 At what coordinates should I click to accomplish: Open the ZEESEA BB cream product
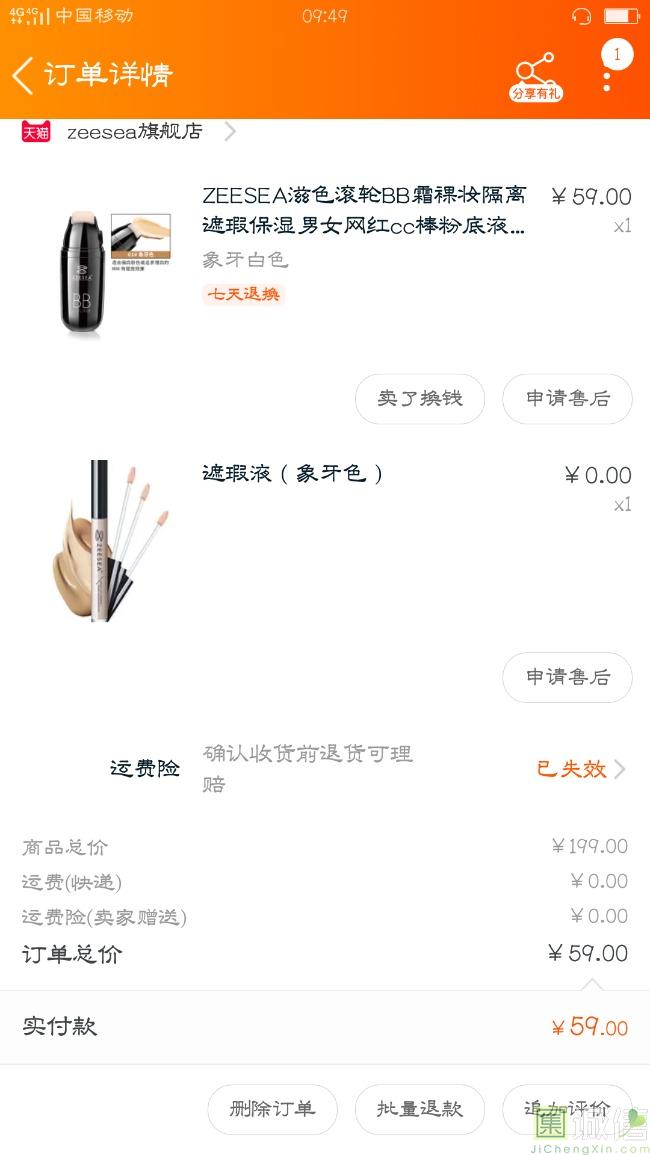click(363, 209)
